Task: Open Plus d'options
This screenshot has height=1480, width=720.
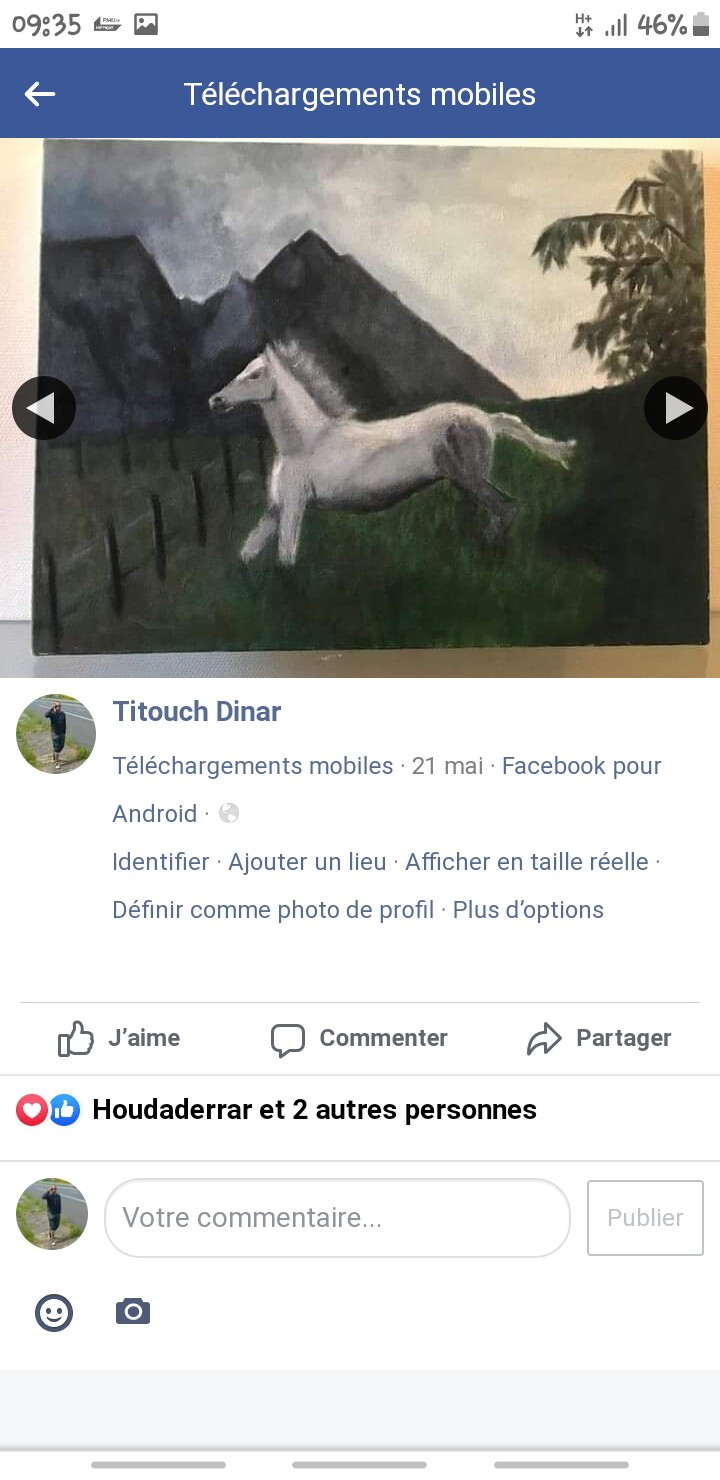Action: 528,910
